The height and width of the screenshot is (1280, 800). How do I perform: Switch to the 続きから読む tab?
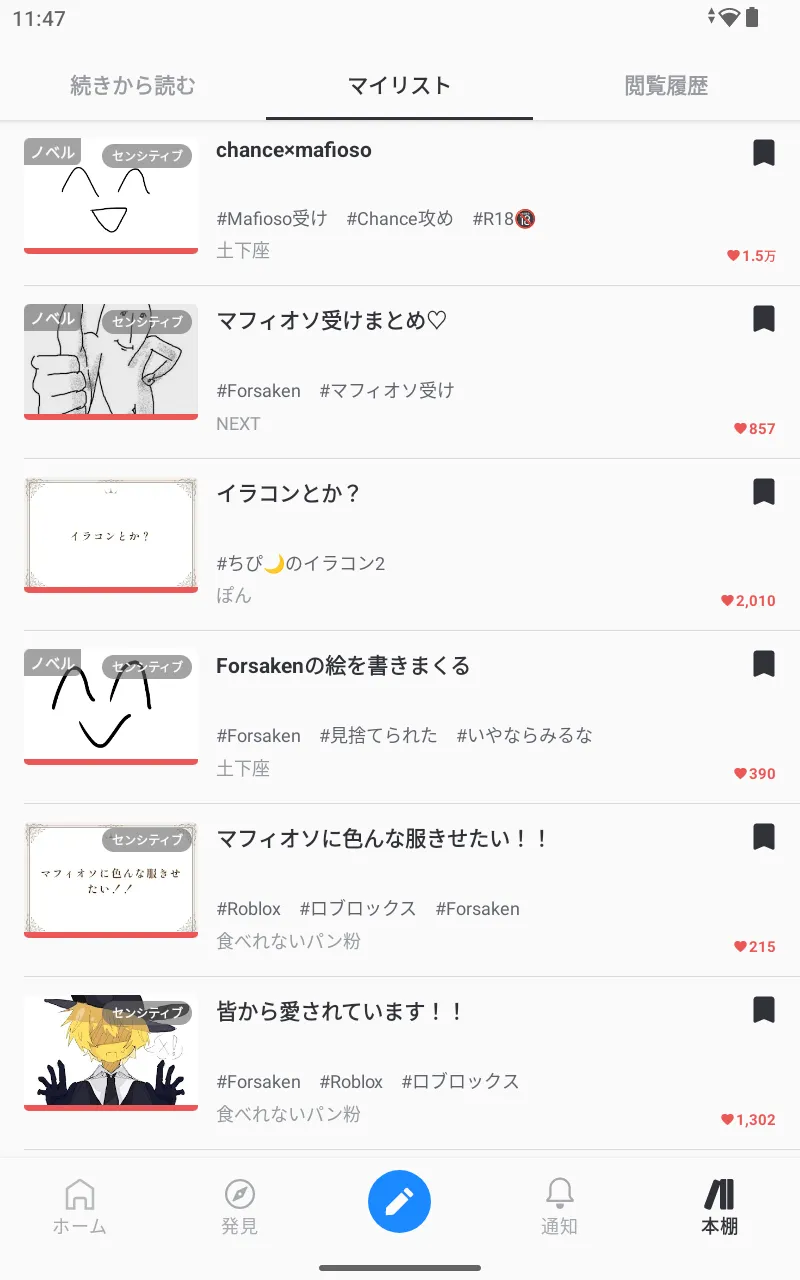pyautogui.click(x=133, y=86)
